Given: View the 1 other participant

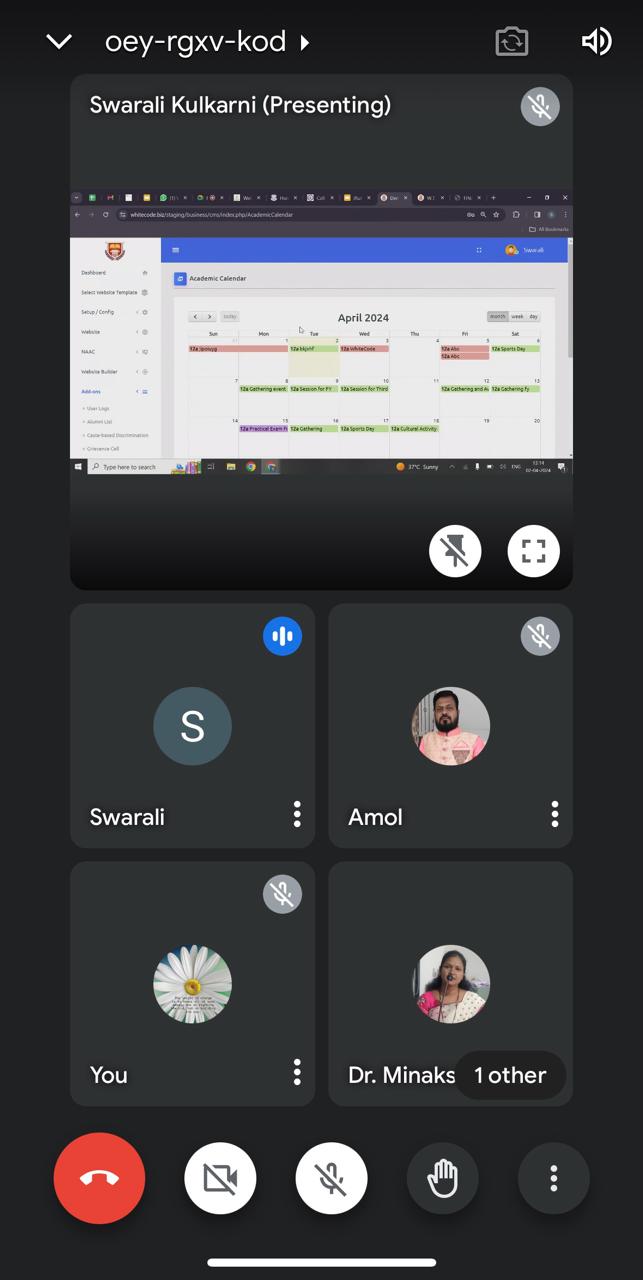Looking at the screenshot, I should click(510, 1075).
